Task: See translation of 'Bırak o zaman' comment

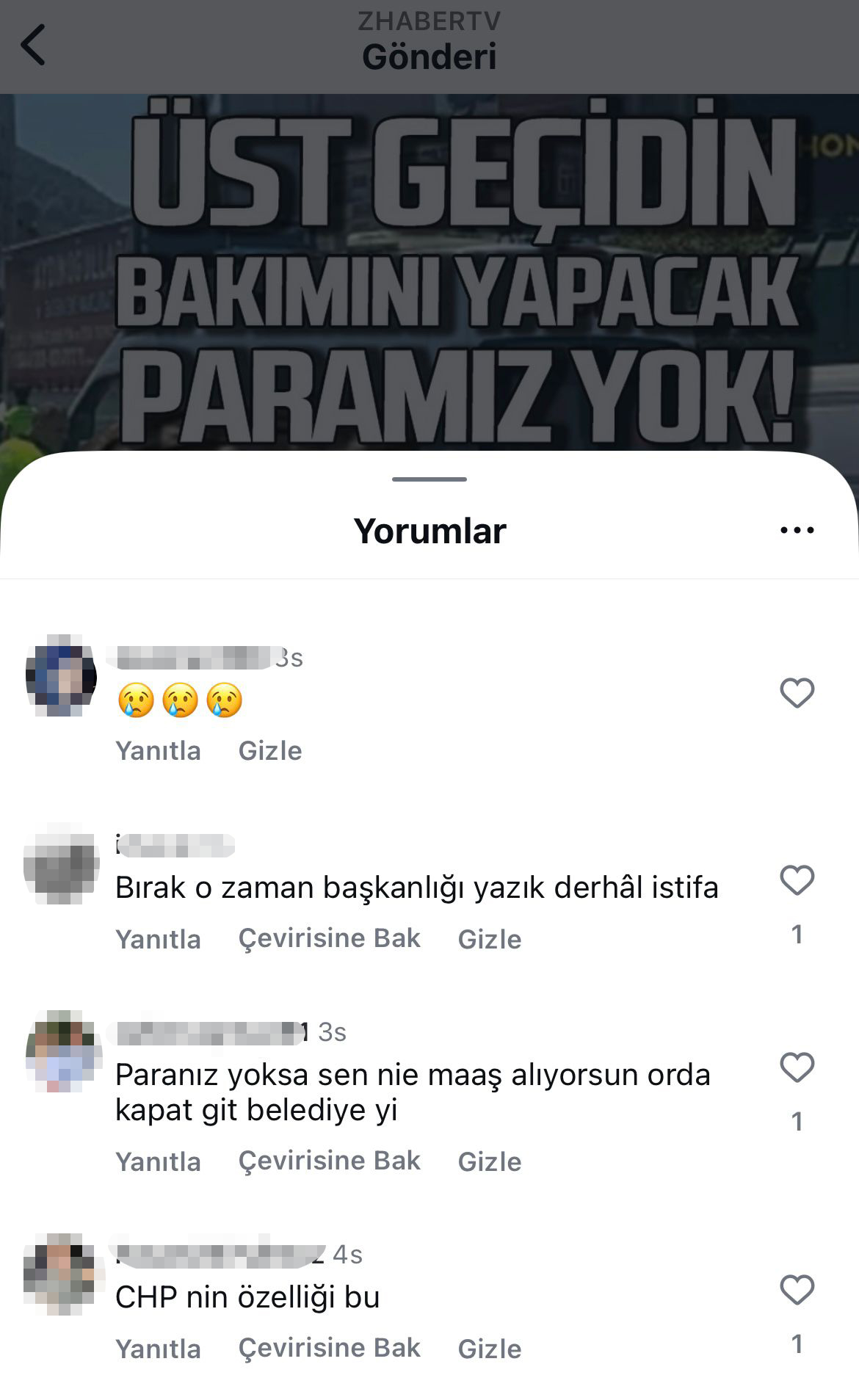Action: [x=329, y=938]
